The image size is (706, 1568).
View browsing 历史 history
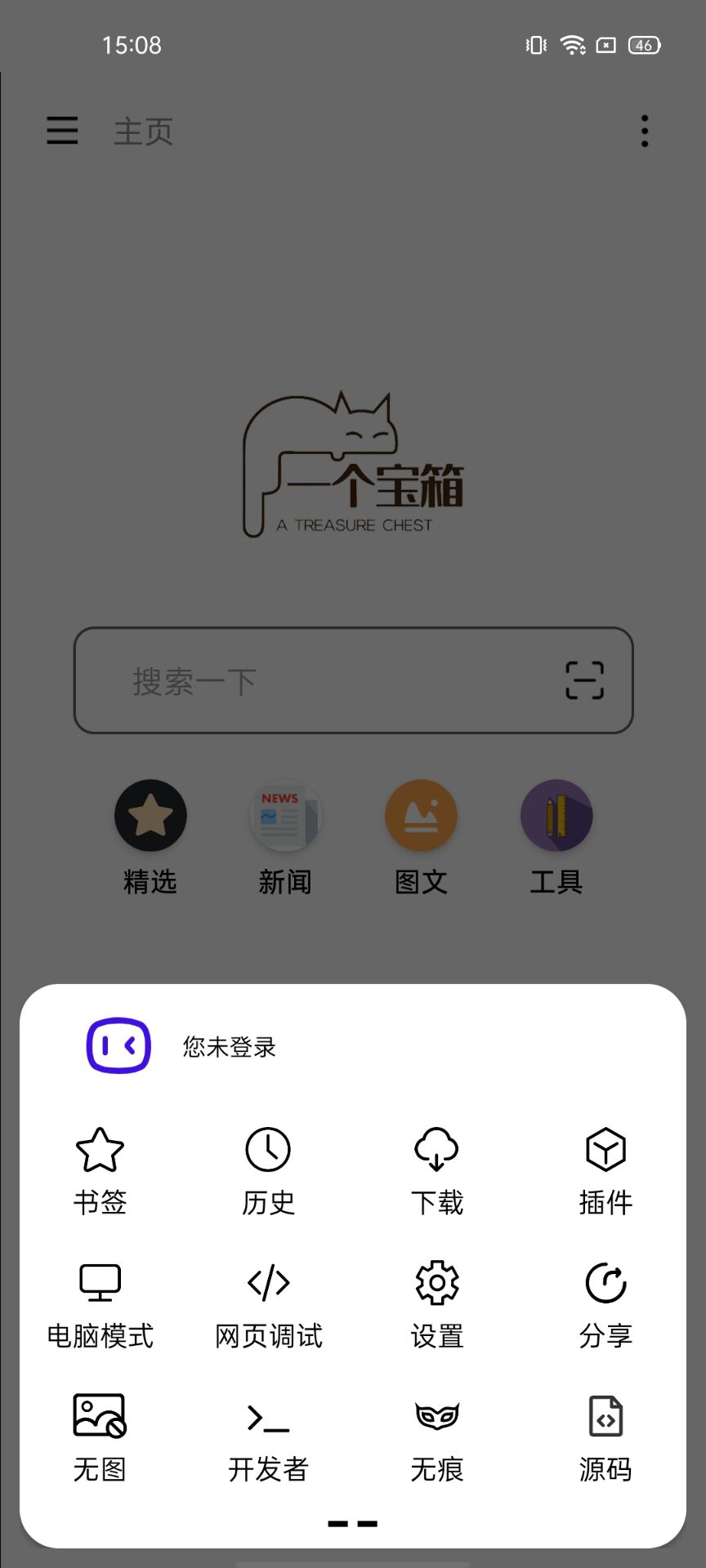(268, 1169)
